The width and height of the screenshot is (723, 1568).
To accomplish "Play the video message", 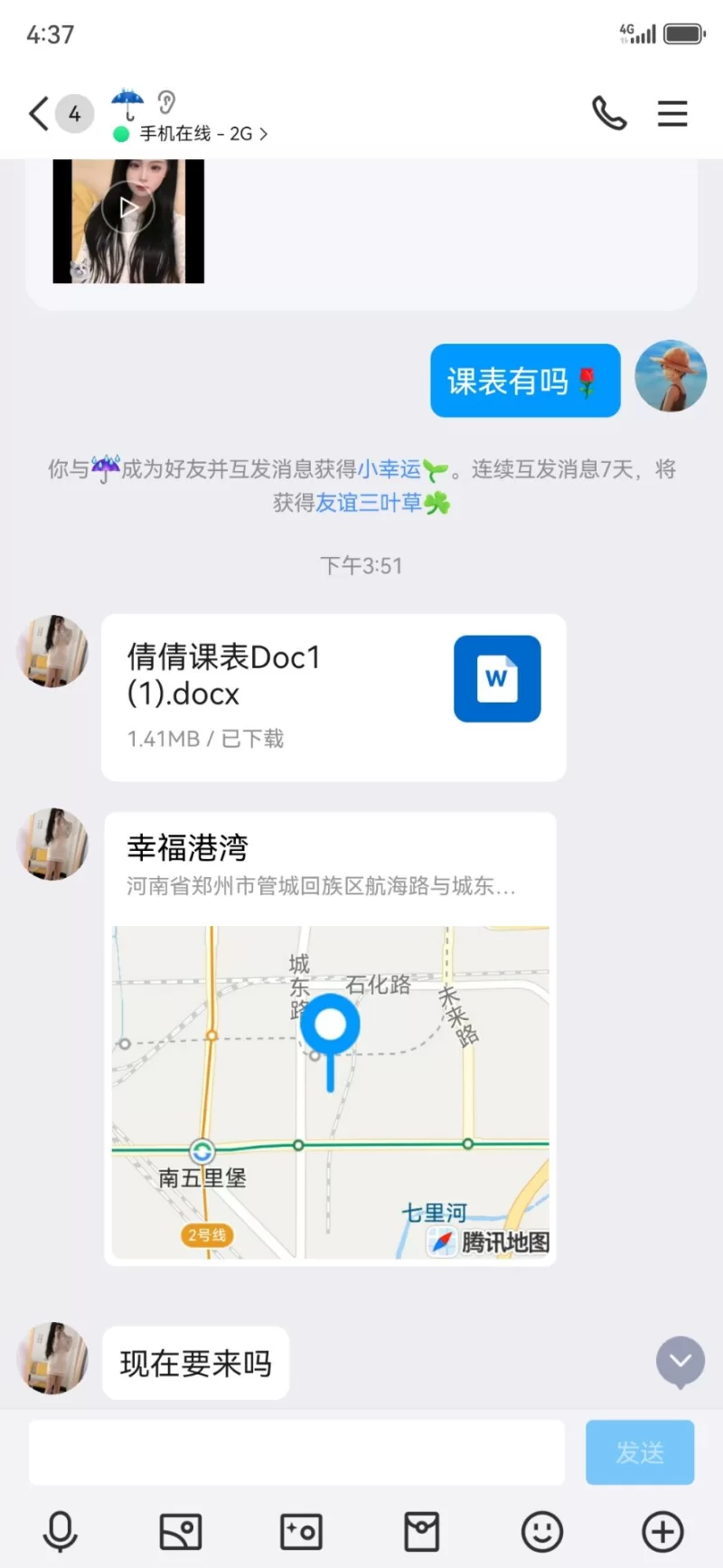I will [x=128, y=209].
